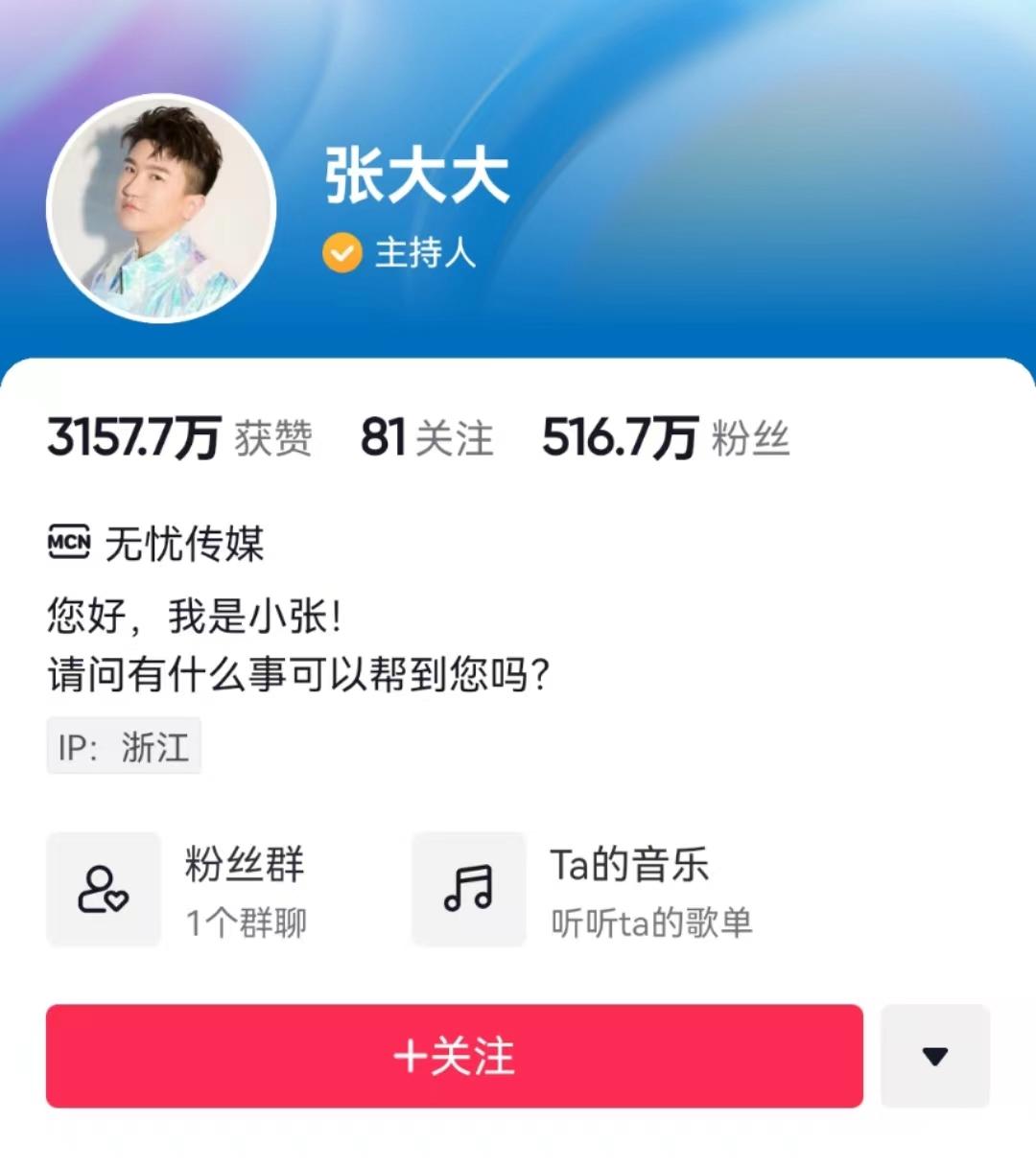Click the MCN badge icon beside 无忧传媒
The width and height of the screenshot is (1036, 1167).
point(67,544)
